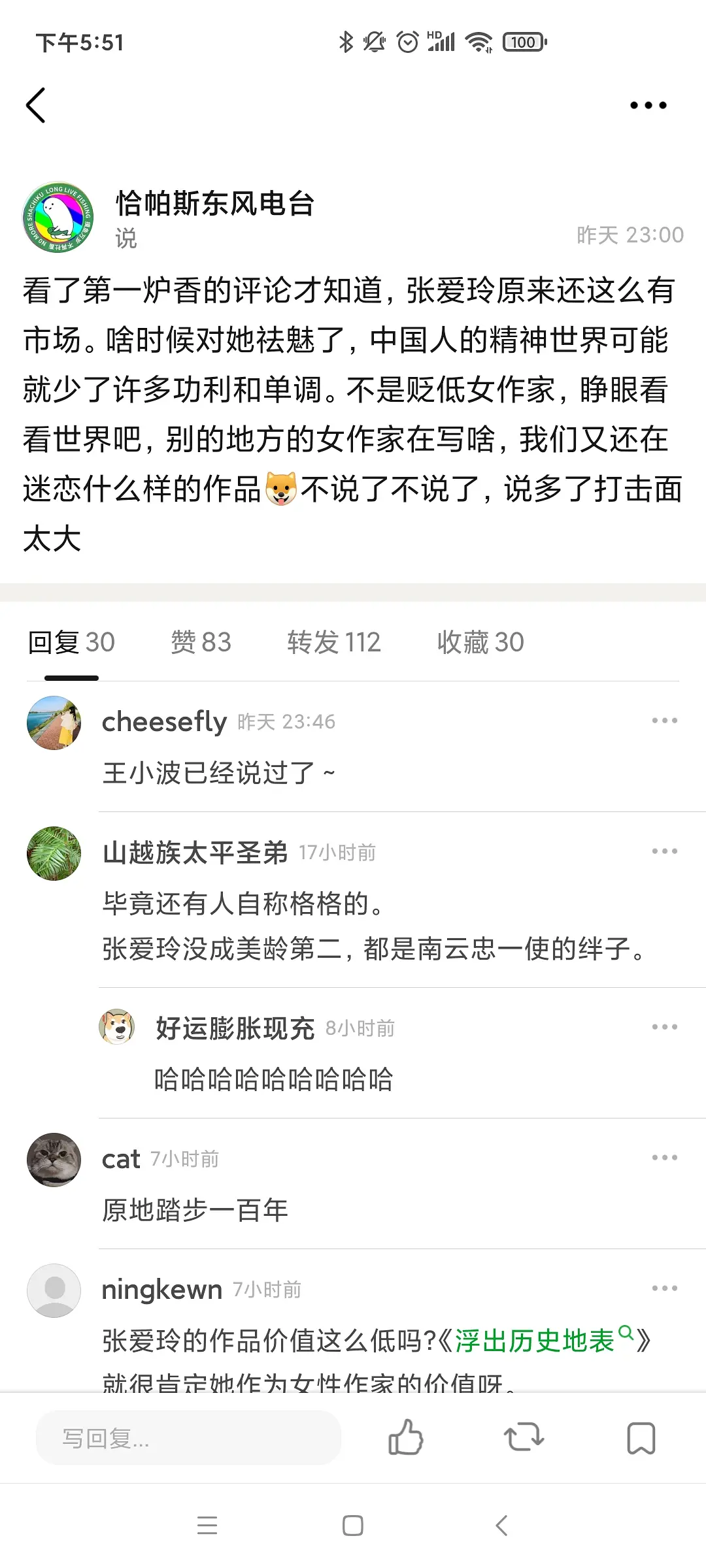706x1568 pixels.
Task: Open cat's profile from the username
Action: coord(121,1159)
